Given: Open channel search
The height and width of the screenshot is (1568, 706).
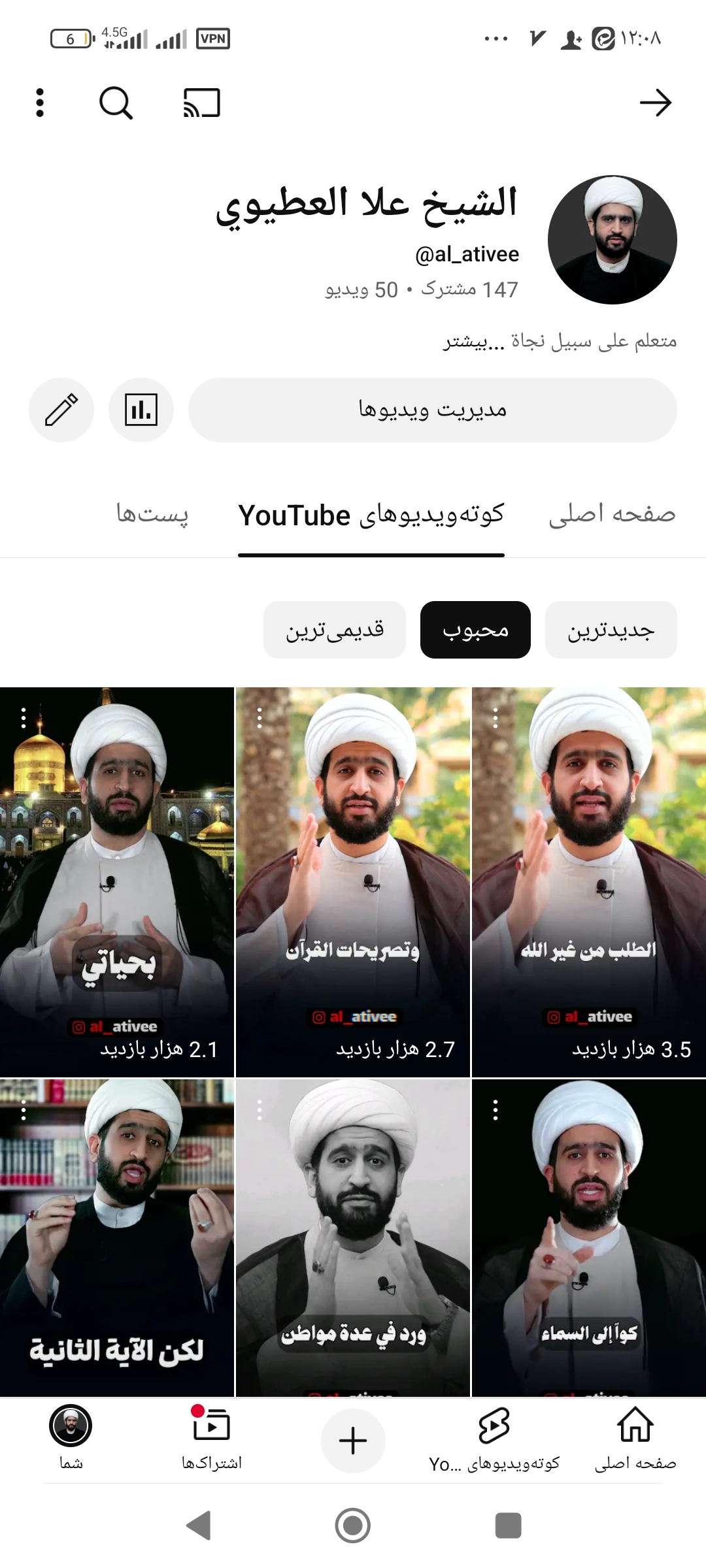Looking at the screenshot, I should pyautogui.click(x=116, y=103).
